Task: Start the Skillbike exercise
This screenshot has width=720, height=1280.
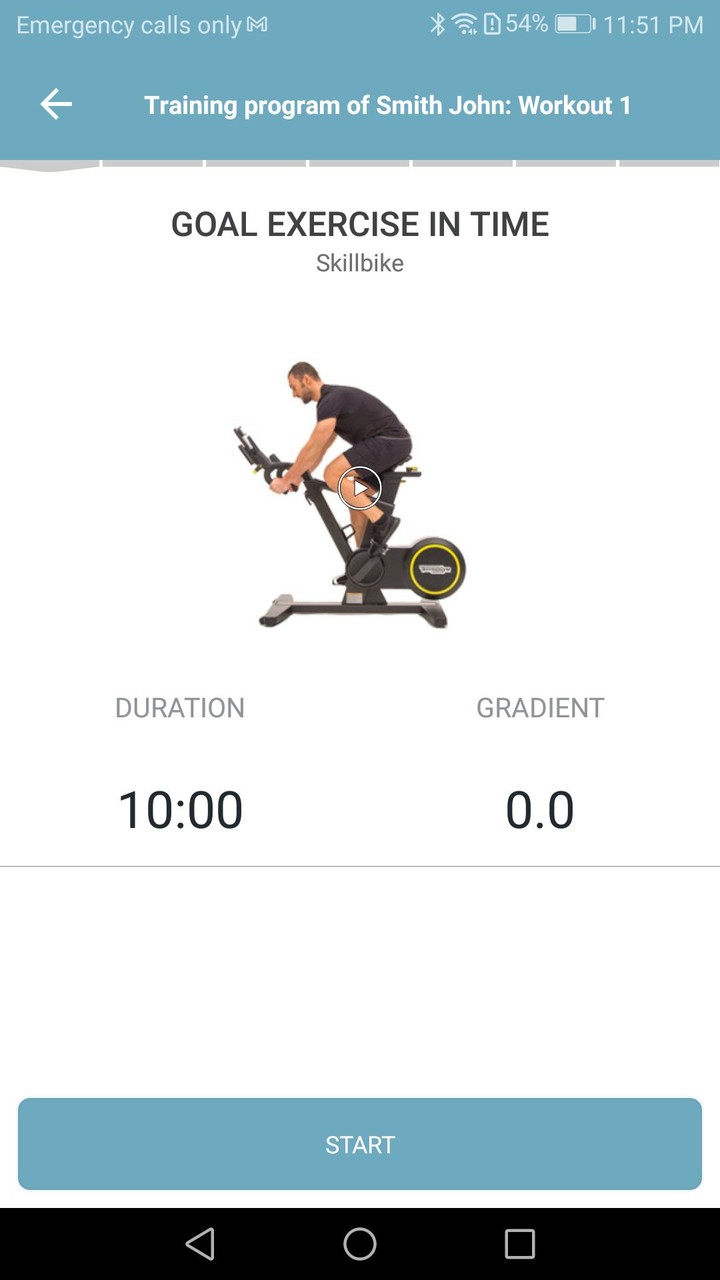Action: tap(360, 1144)
